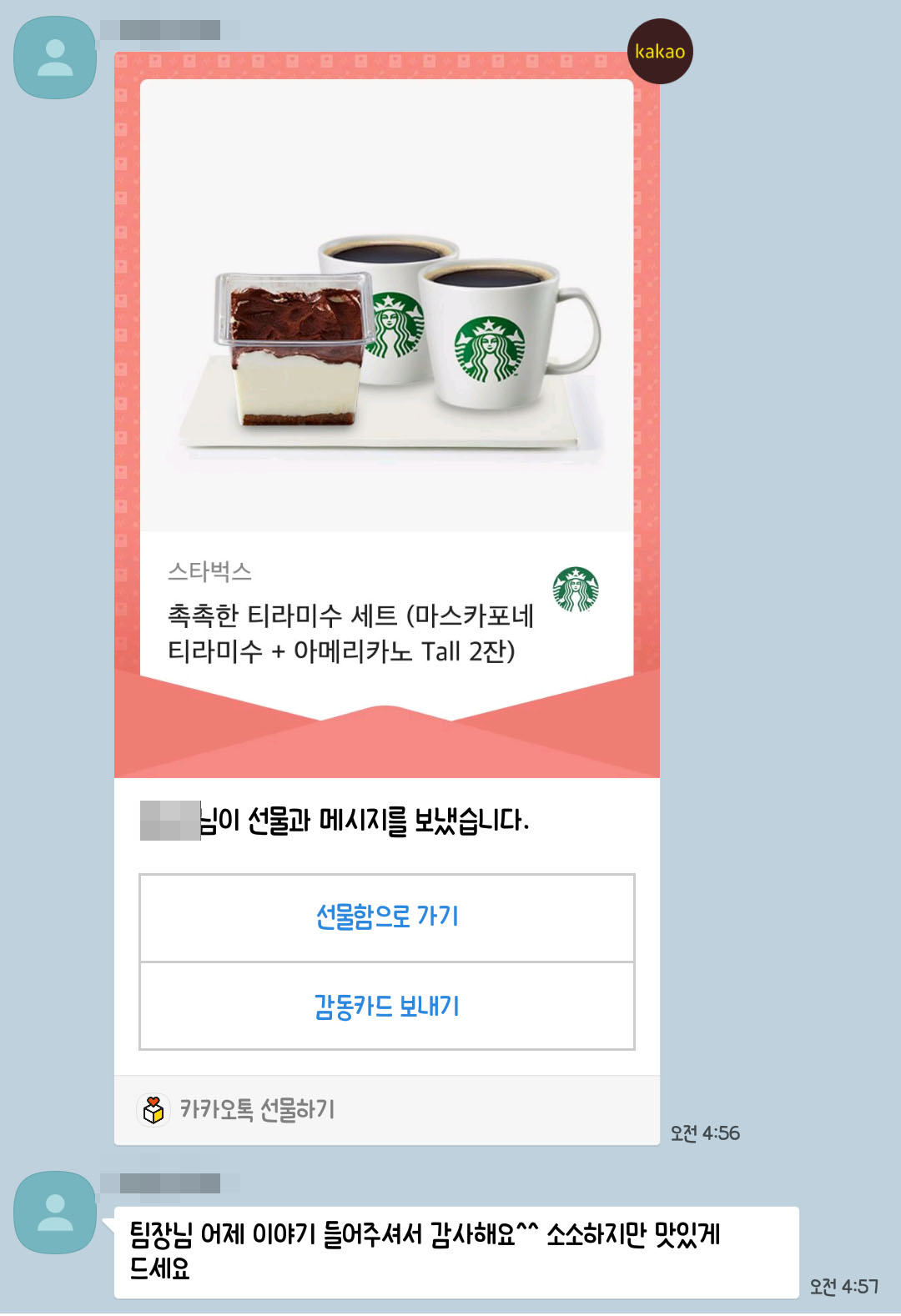This screenshot has width=901, height=1316.
Task: View sender's profile picture beside the gift message
Action: click(55, 58)
